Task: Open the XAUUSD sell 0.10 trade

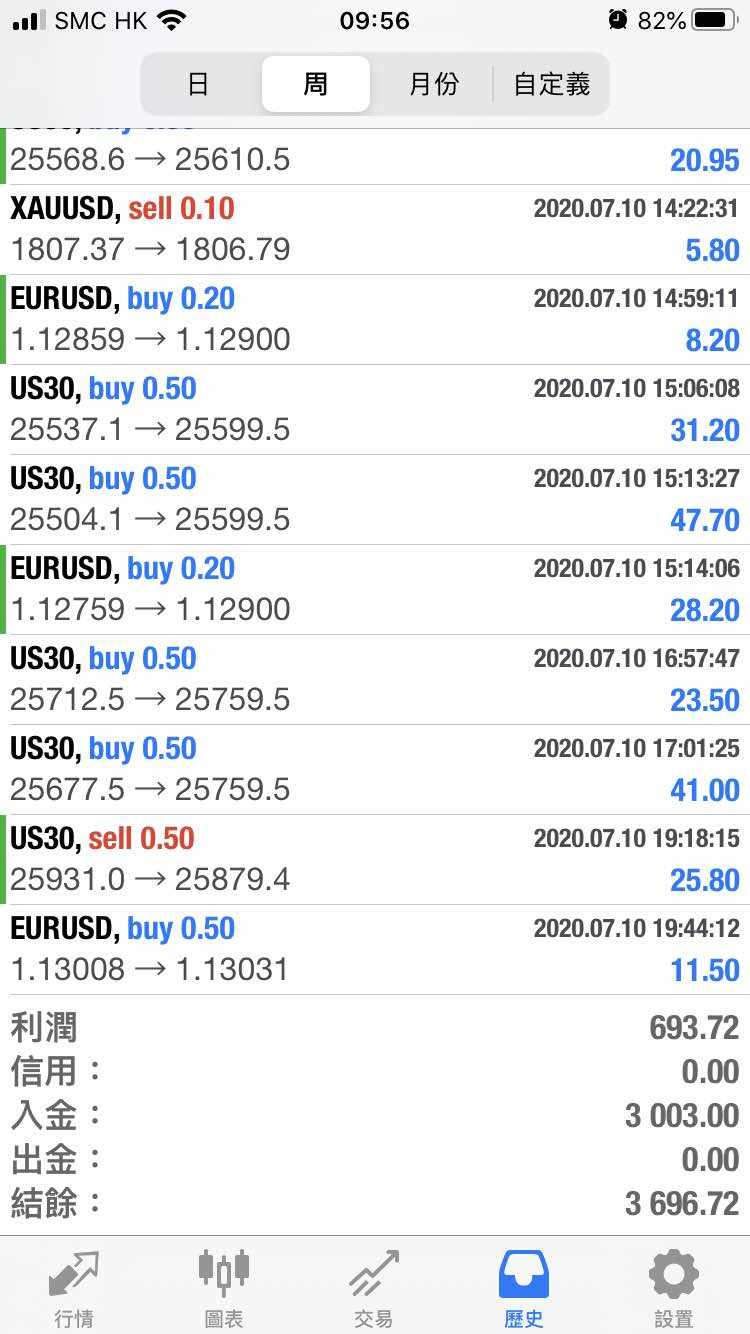Action: pyautogui.click(x=375, y=229)
